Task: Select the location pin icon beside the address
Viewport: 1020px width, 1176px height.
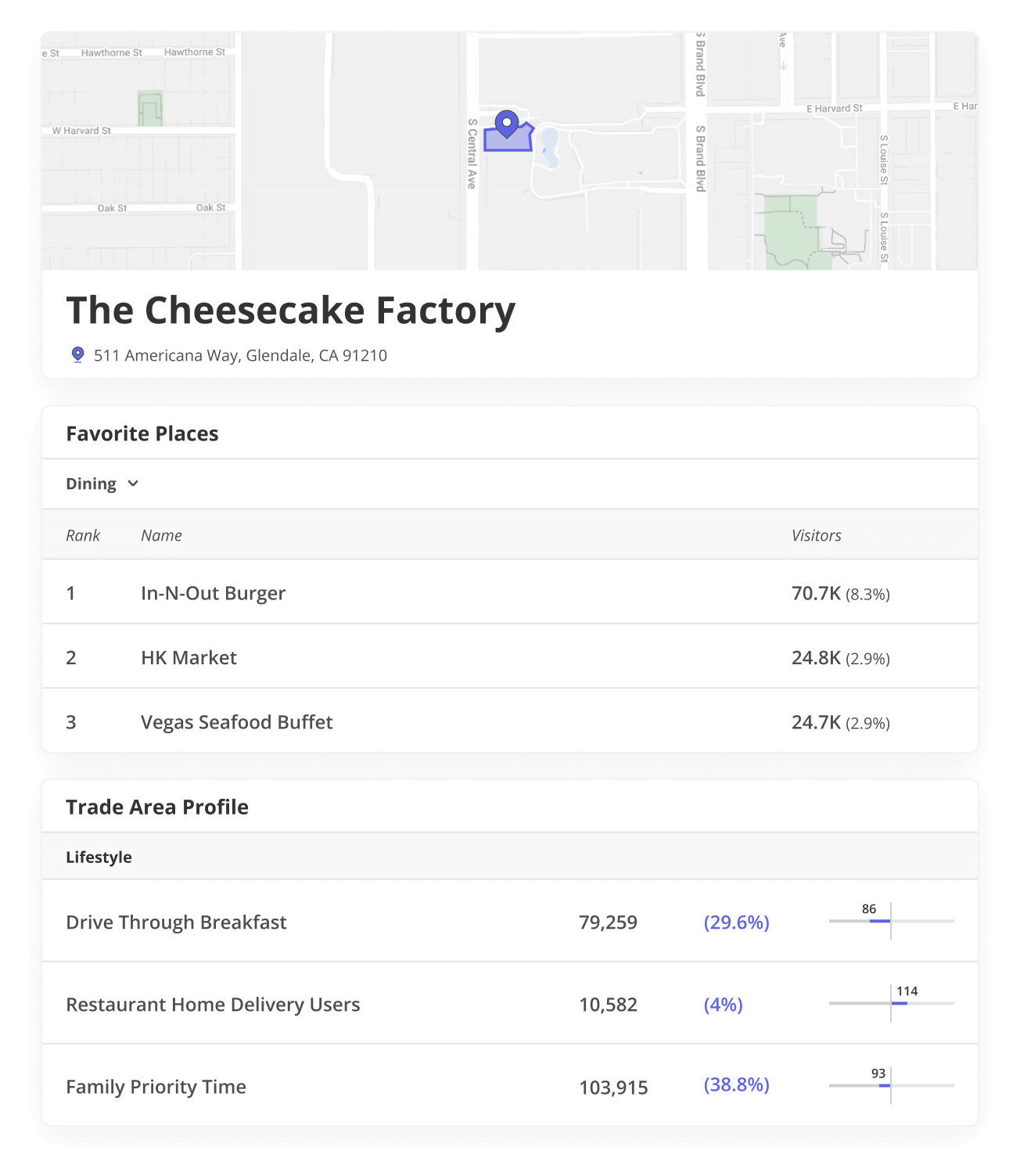Action: pos(77,354)
